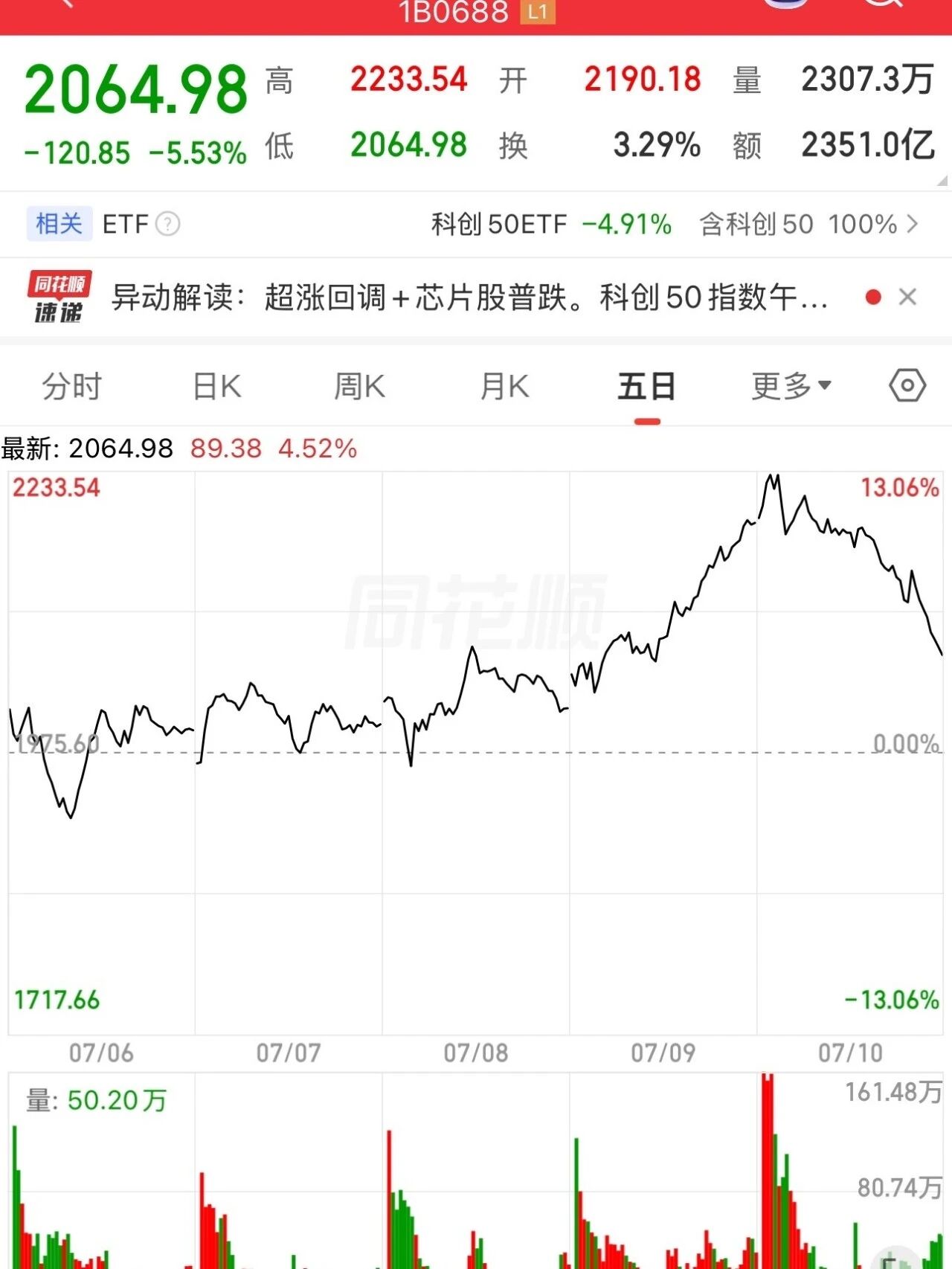Tap the ETF help question mark
The width and height of the screenshot is (952, 1269).
click(x=168, y=224)
